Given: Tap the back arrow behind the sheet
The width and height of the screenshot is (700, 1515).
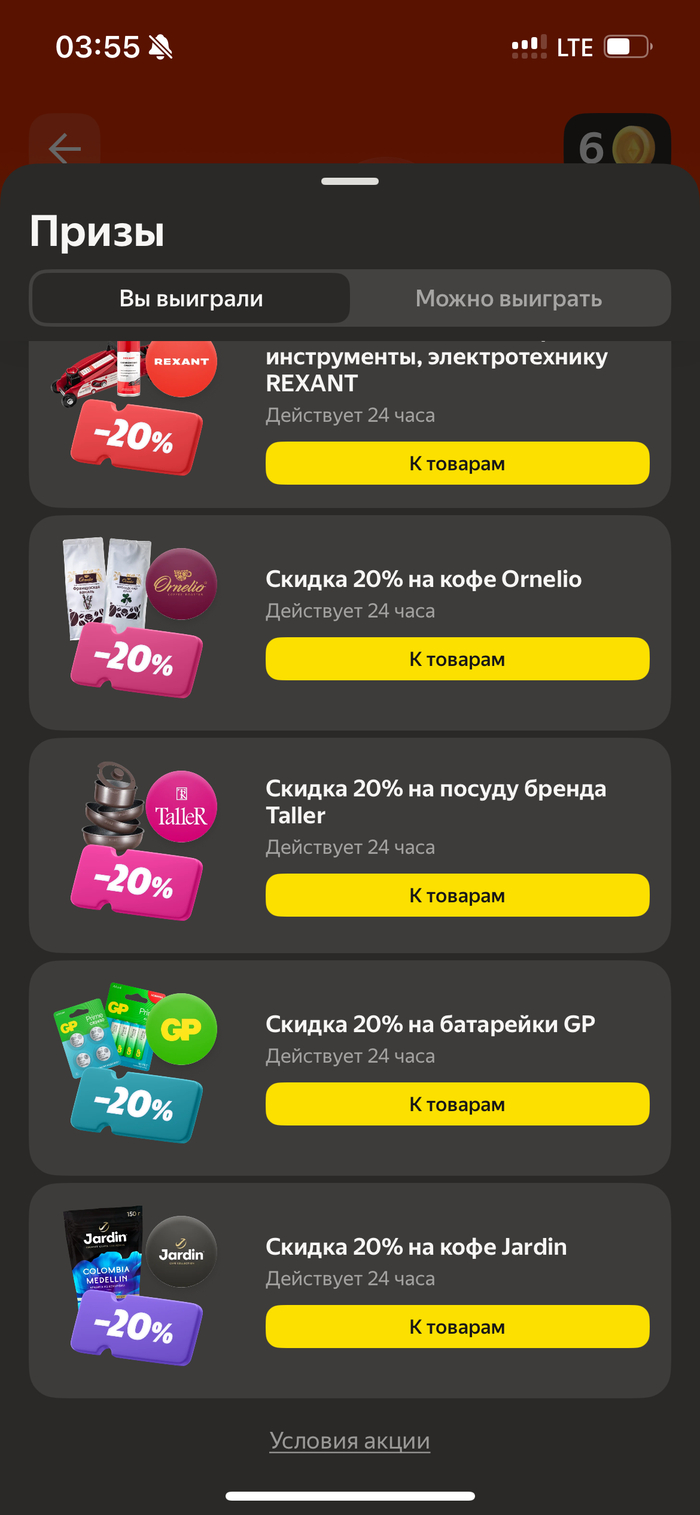Looking at the screenshot, I should pos(65,149).
